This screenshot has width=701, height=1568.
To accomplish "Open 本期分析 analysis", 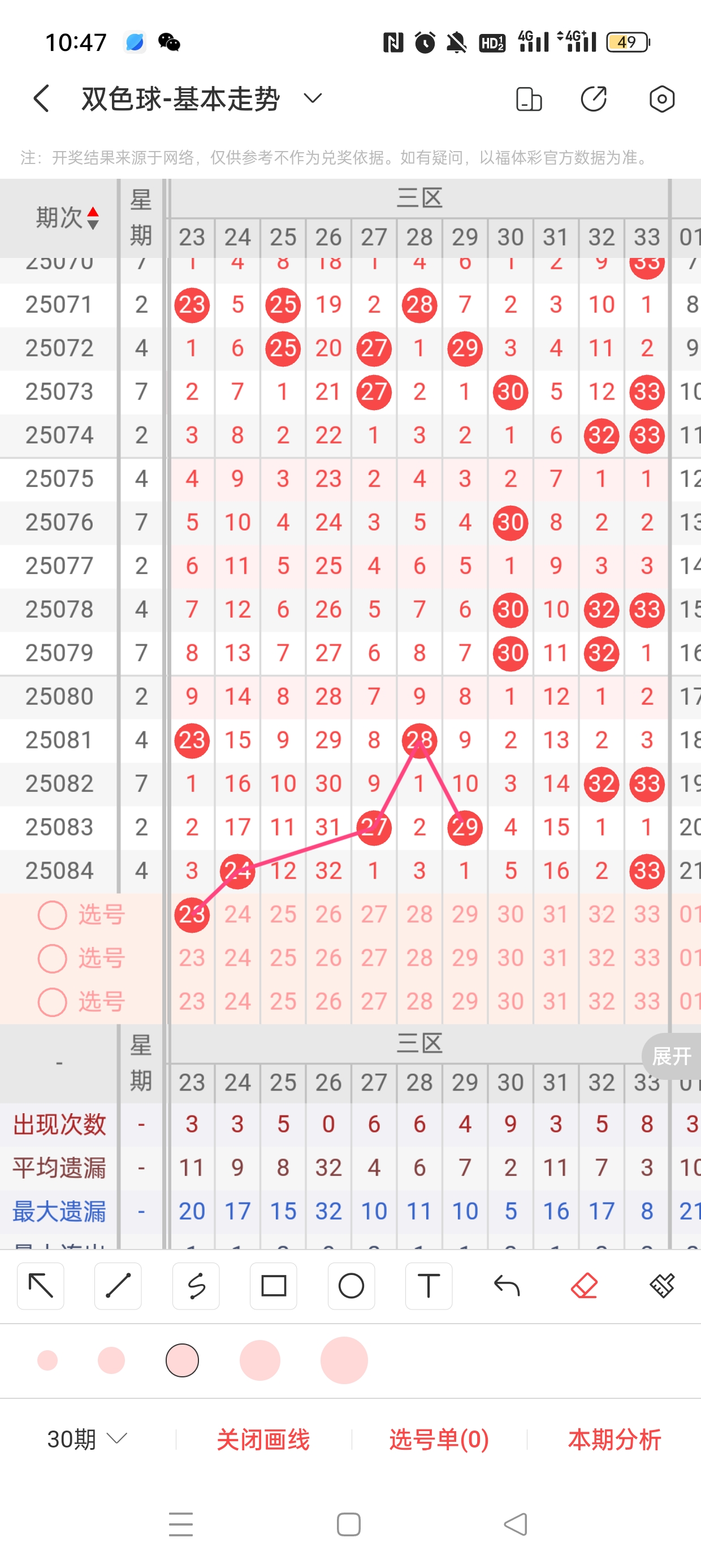I will click(614, 1439).
